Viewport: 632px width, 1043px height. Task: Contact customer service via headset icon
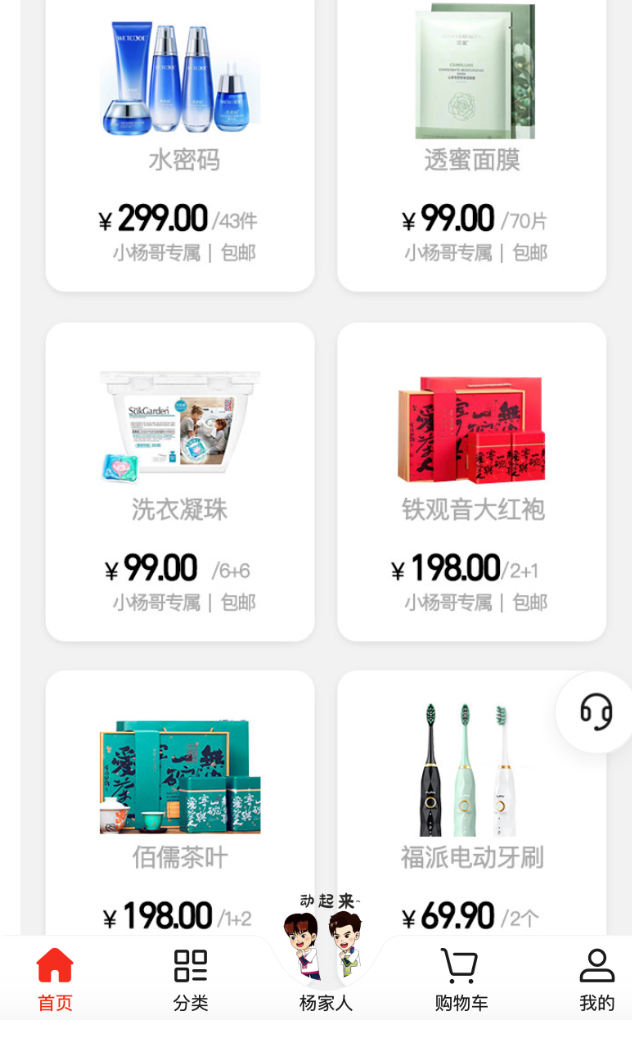pyautogui.click(x=596, y=712)
